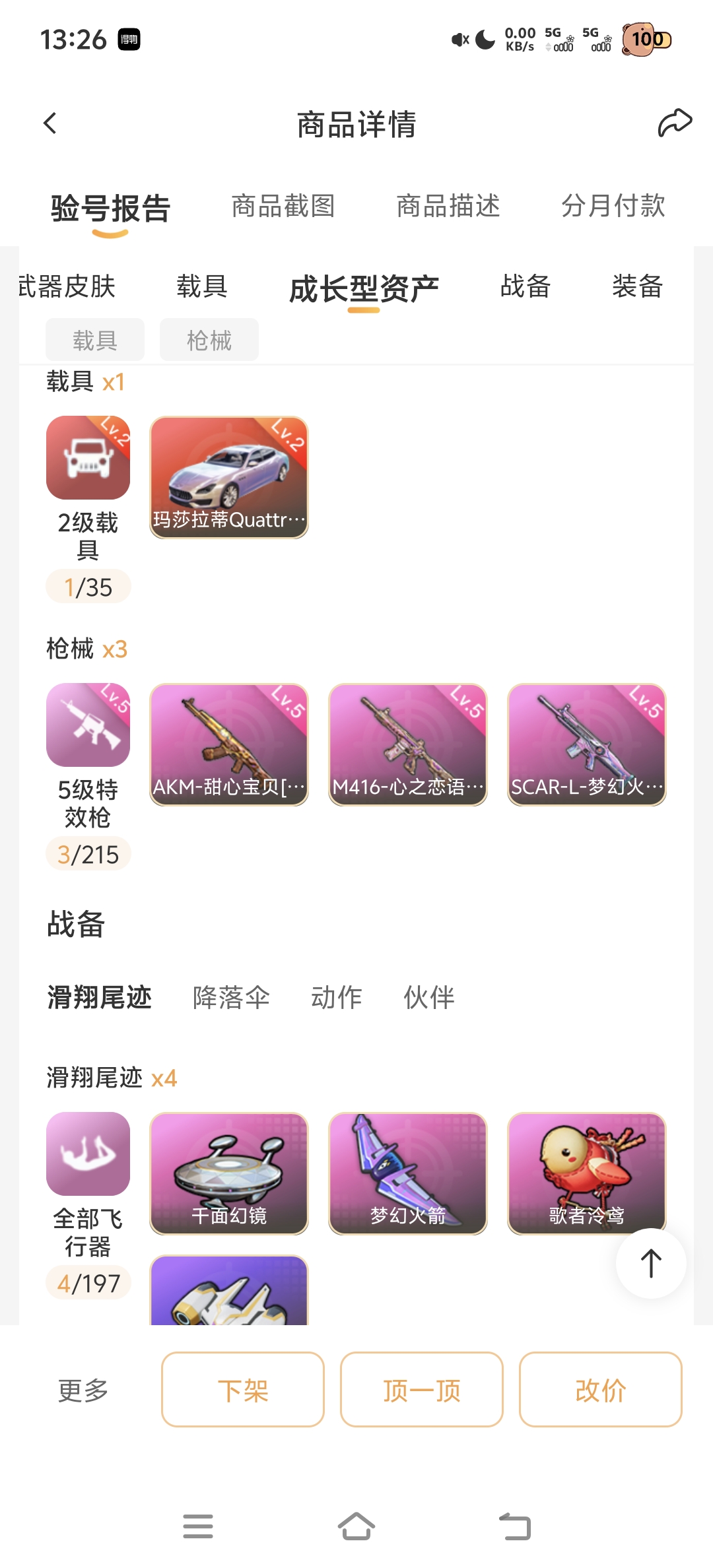Image resolution: width=713 pixels, height=1568 pixels.
Task: Switch to the 分月付款 tab
Action: (613, 206)
